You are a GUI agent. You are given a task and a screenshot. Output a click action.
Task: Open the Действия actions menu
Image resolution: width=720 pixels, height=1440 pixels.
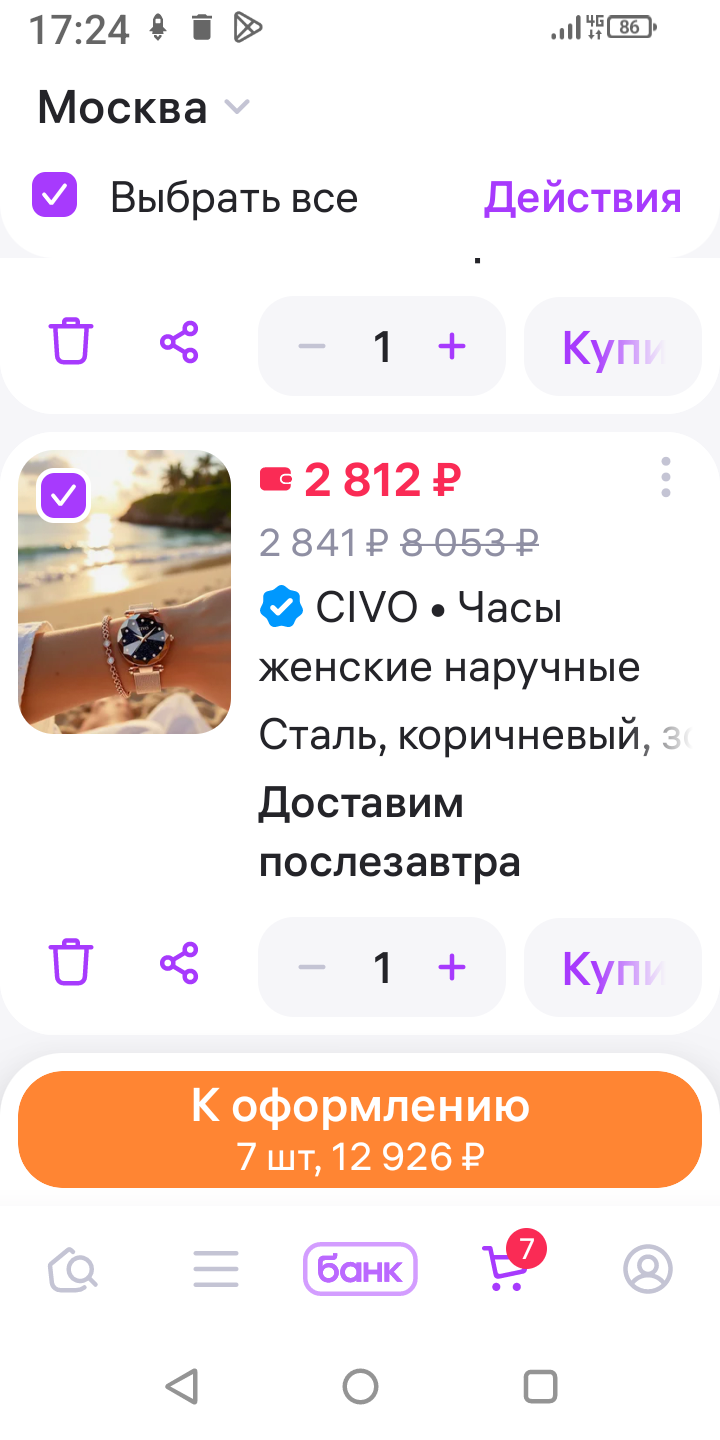582,198
